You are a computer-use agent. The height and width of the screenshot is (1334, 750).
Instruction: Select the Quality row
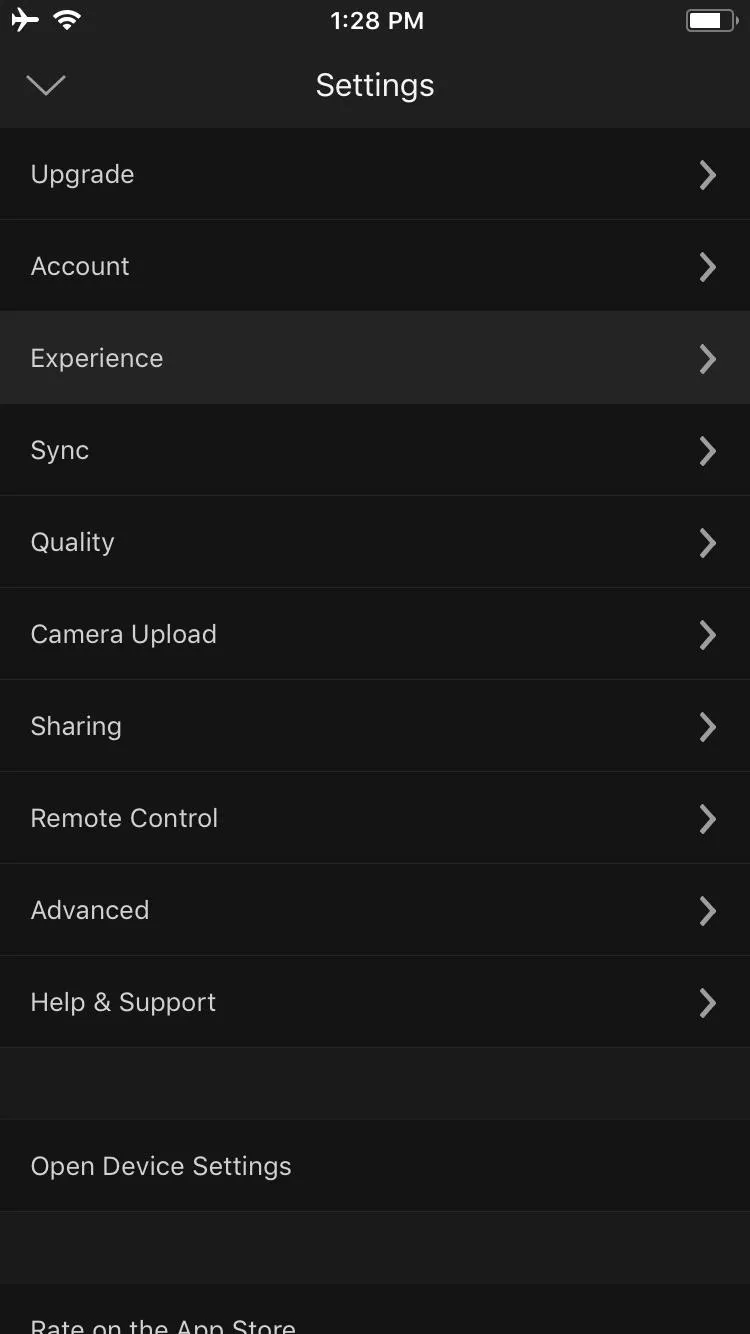(375, 542)
